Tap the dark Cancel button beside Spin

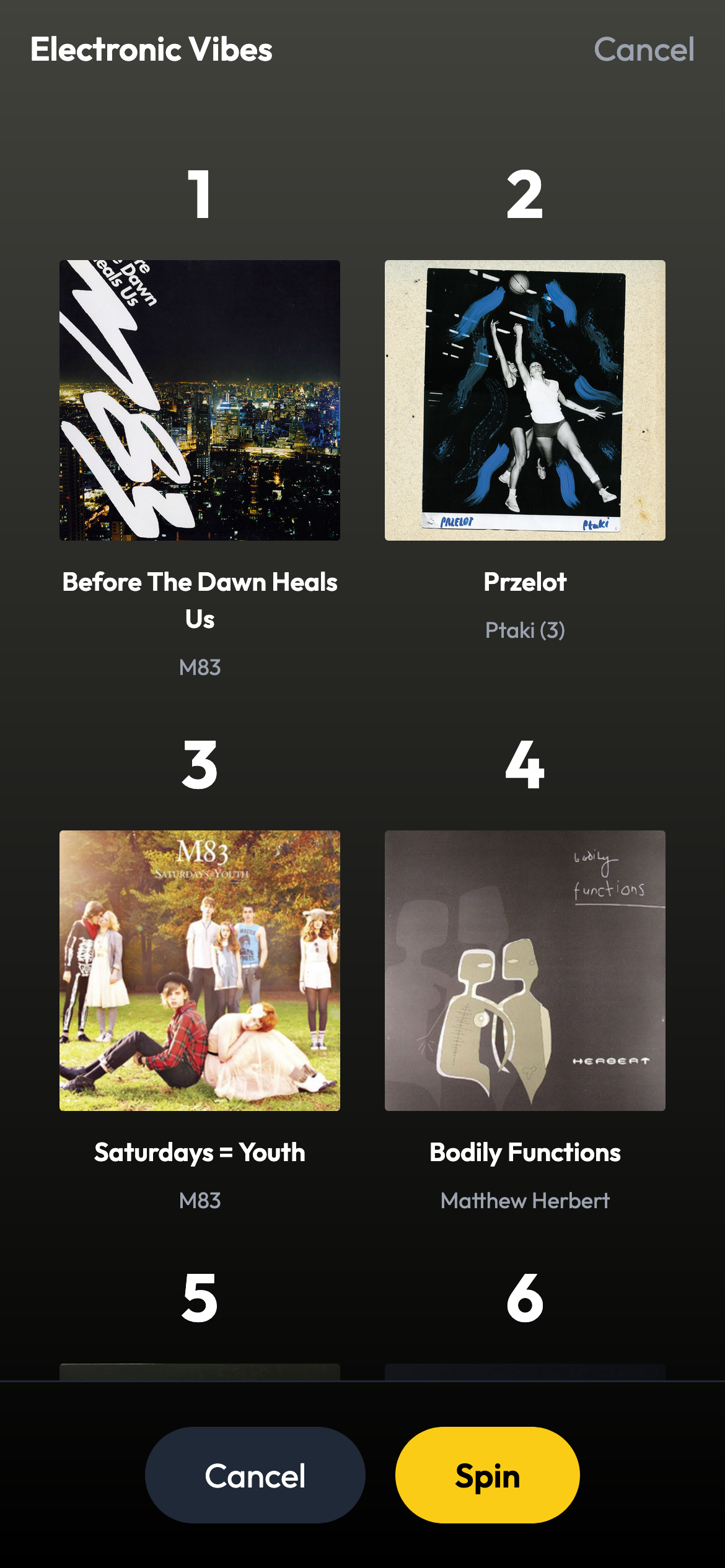255,1475
